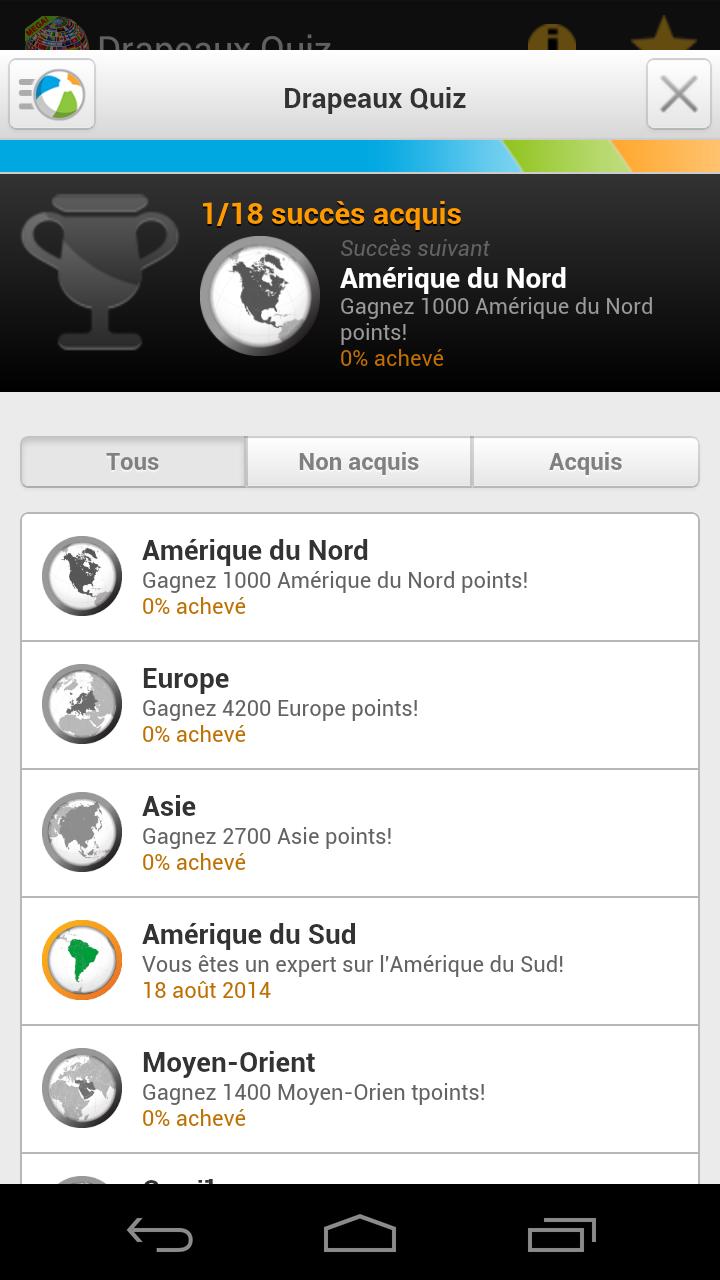Switch to the Non acquis tab
The height and width of the screenshot is (1280, 720).
[x=359, y=462]
